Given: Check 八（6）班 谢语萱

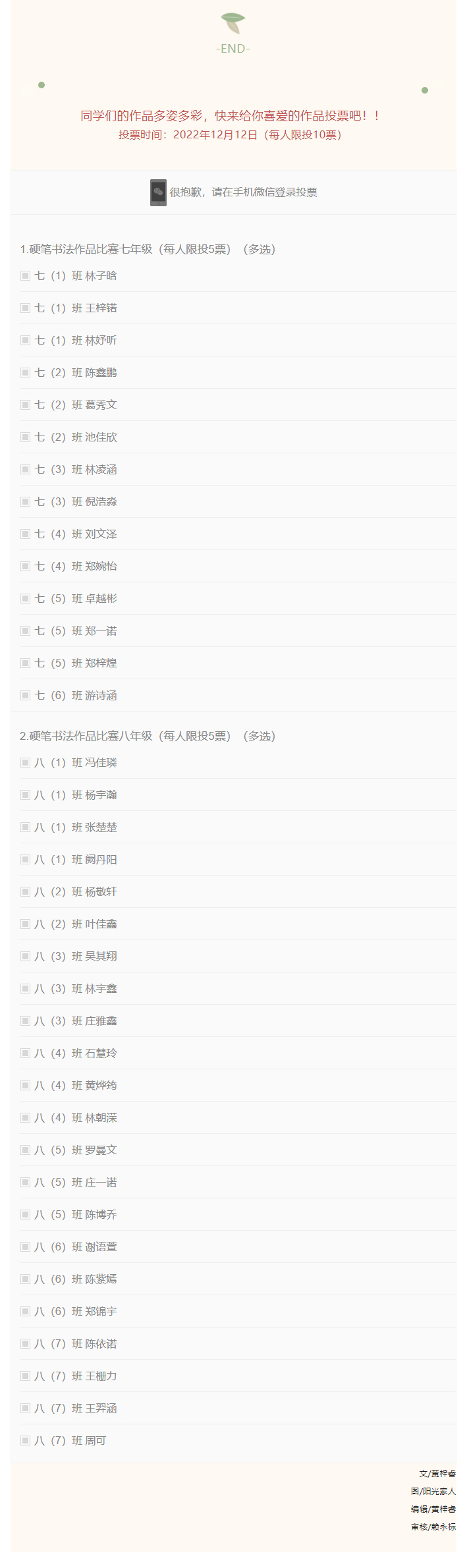Looking at the screenshot, I should click(x=25, y=1246).
